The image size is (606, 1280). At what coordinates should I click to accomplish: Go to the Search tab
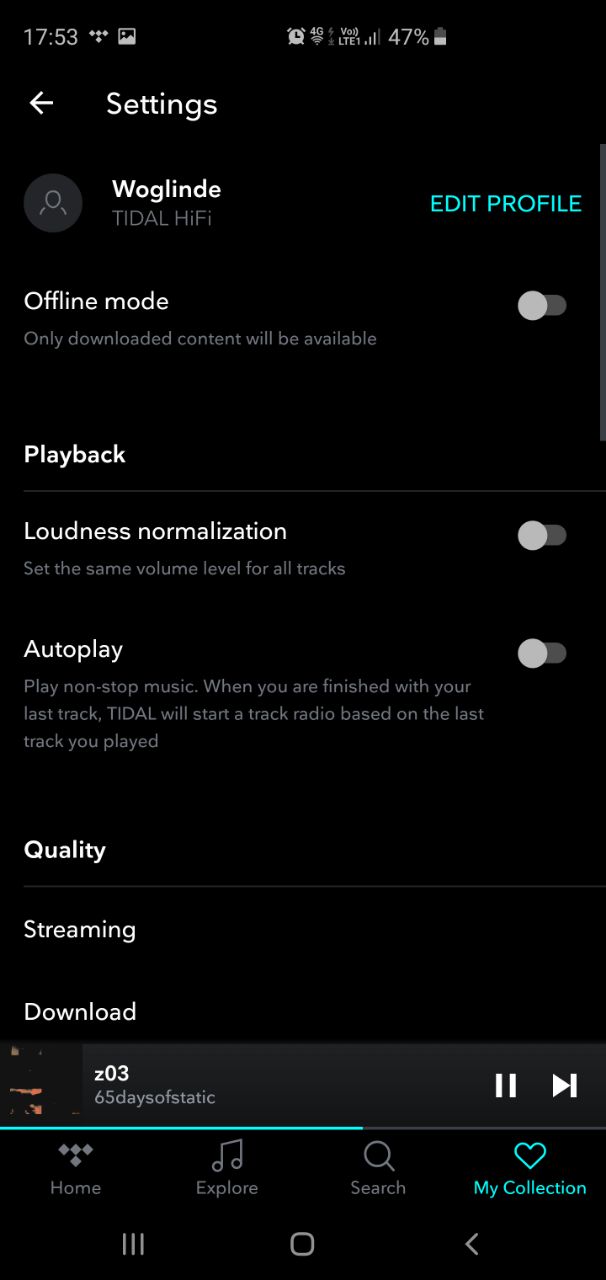[378, 1169]
